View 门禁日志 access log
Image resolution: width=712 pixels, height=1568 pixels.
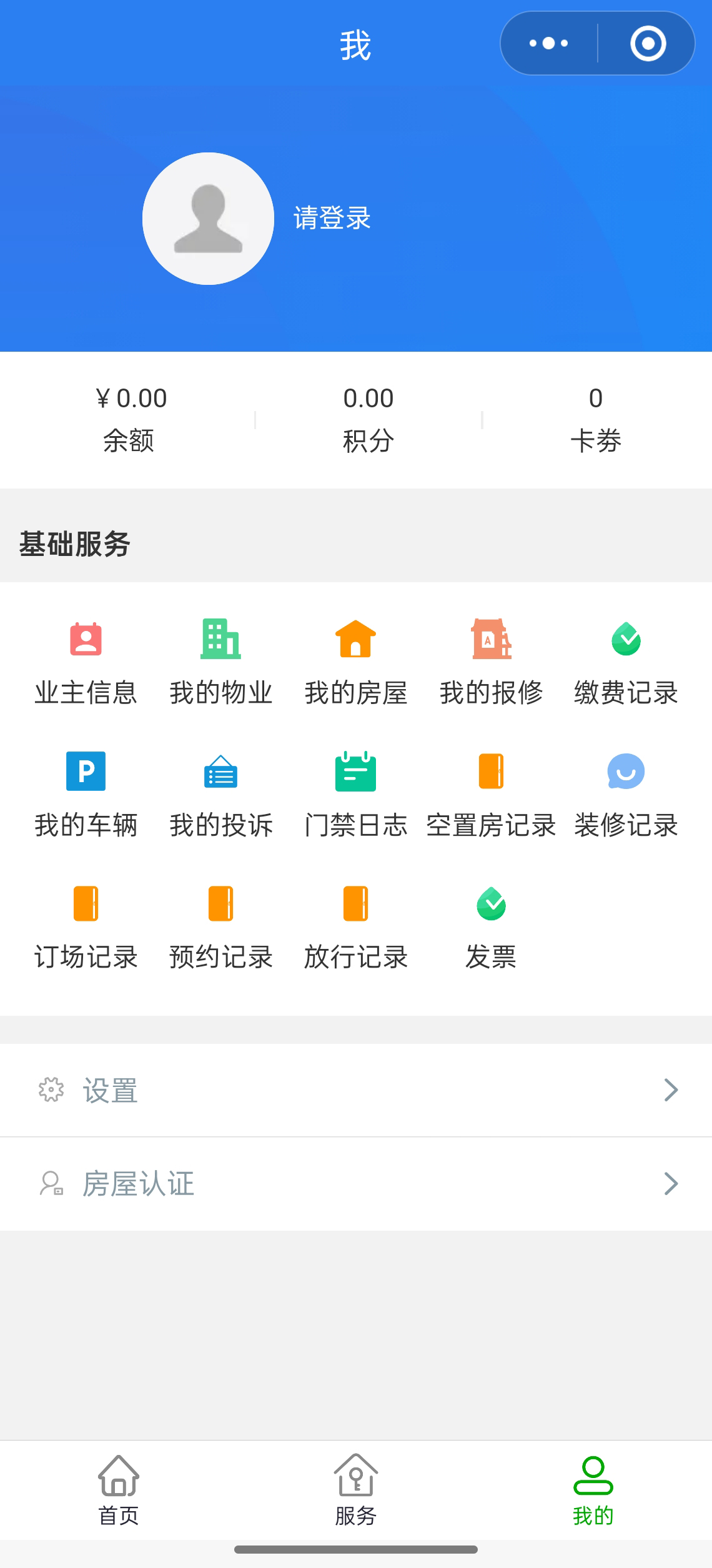click(356, 795)
